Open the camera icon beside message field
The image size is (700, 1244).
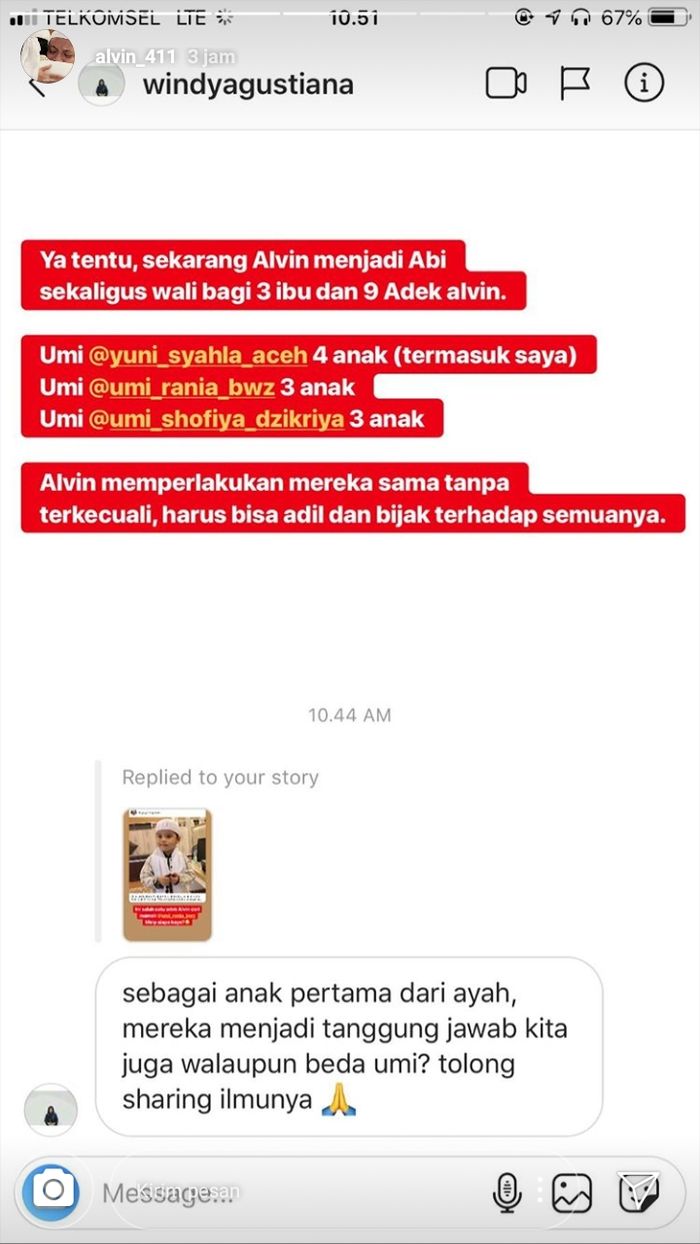coord(54,1190)
